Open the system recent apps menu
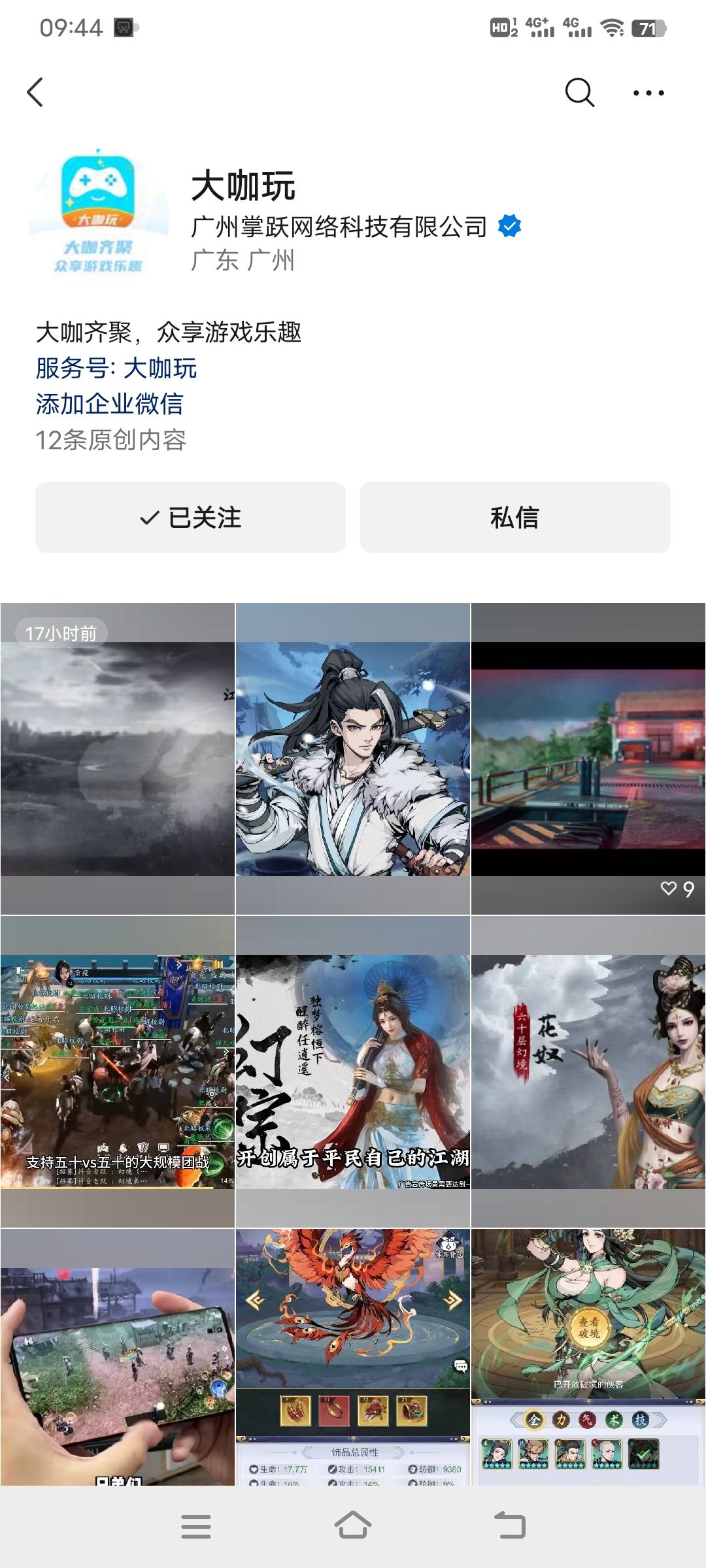 pos(196,1526)
